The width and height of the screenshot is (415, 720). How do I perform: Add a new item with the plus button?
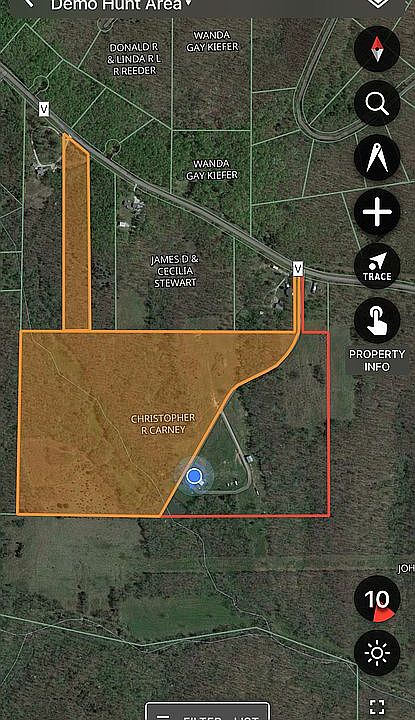point(377,212)
